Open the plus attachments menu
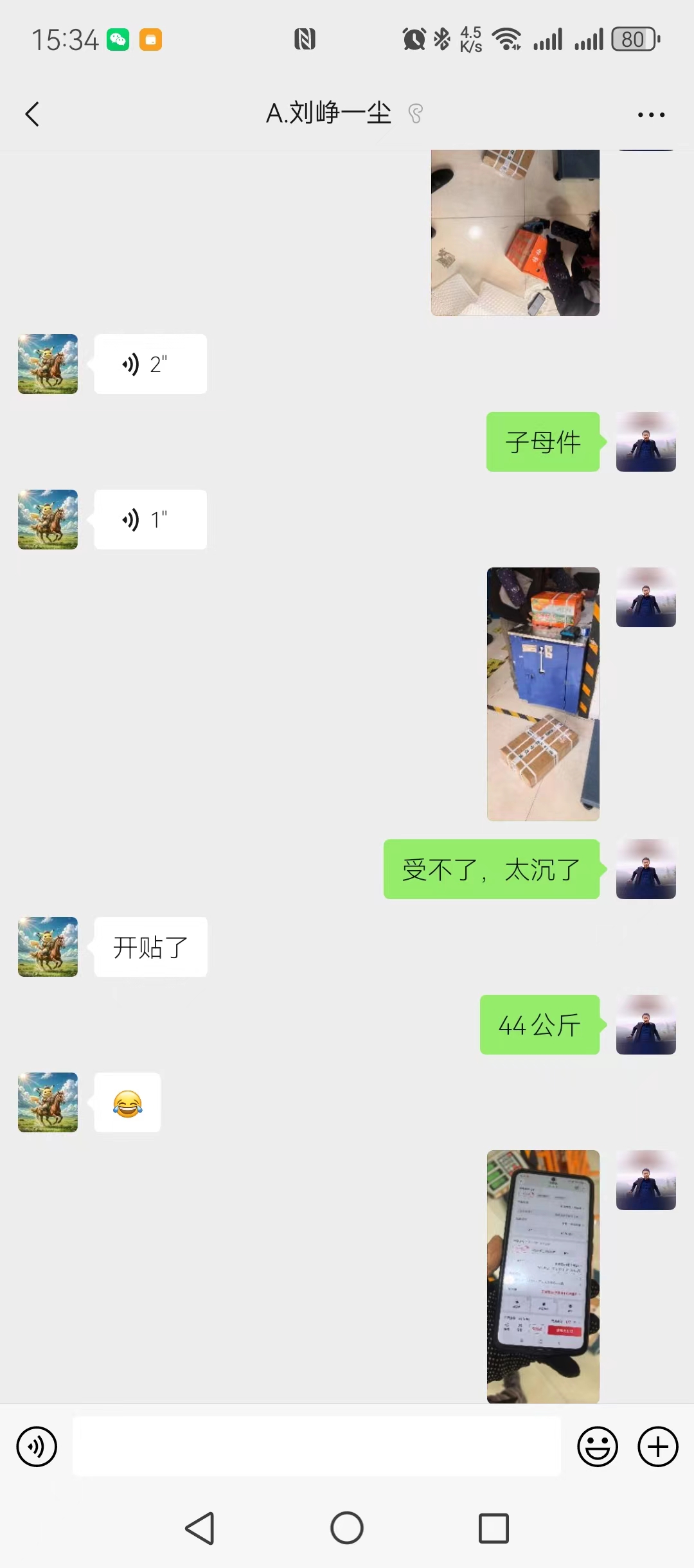 point(657,1447)
